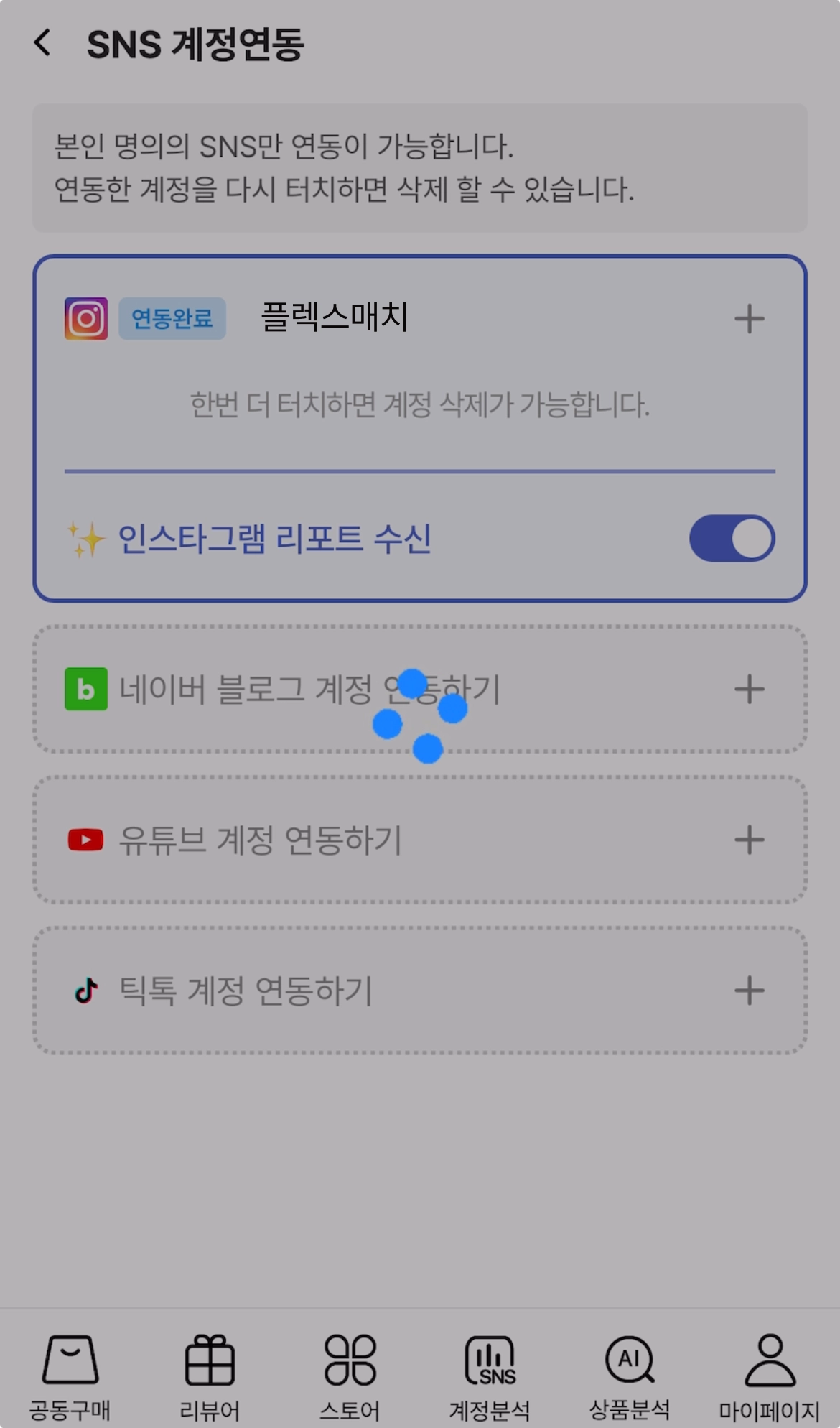The image size is (840, 1428).
Task: Tap the linked Instagram account 플렉스매치
Action: (334, 317)
